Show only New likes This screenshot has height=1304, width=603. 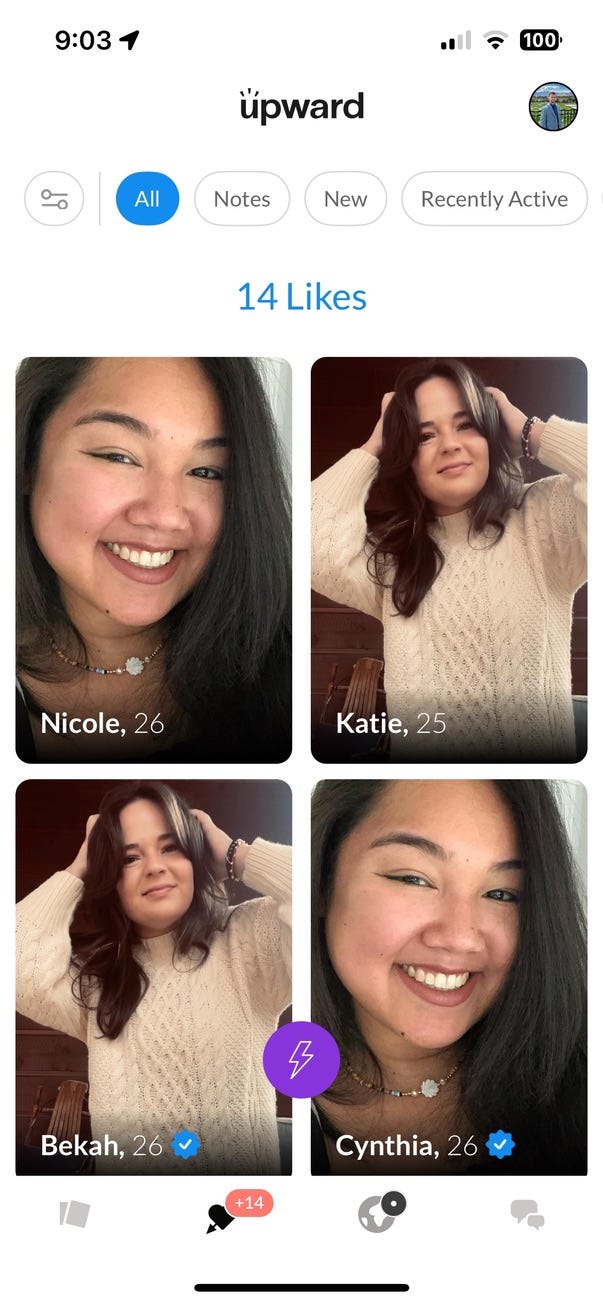(345, 199)
